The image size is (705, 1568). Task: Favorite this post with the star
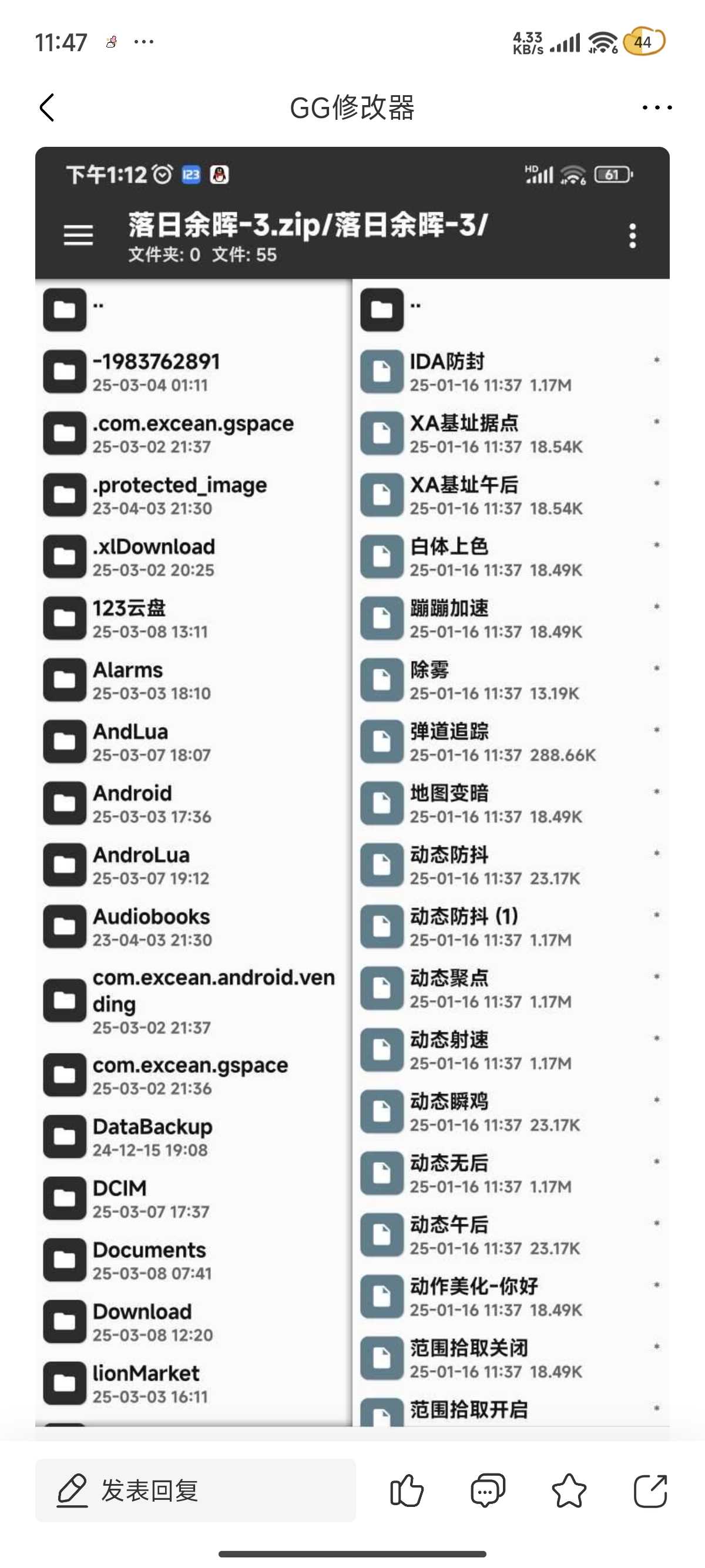click(x=569, y=1490)
